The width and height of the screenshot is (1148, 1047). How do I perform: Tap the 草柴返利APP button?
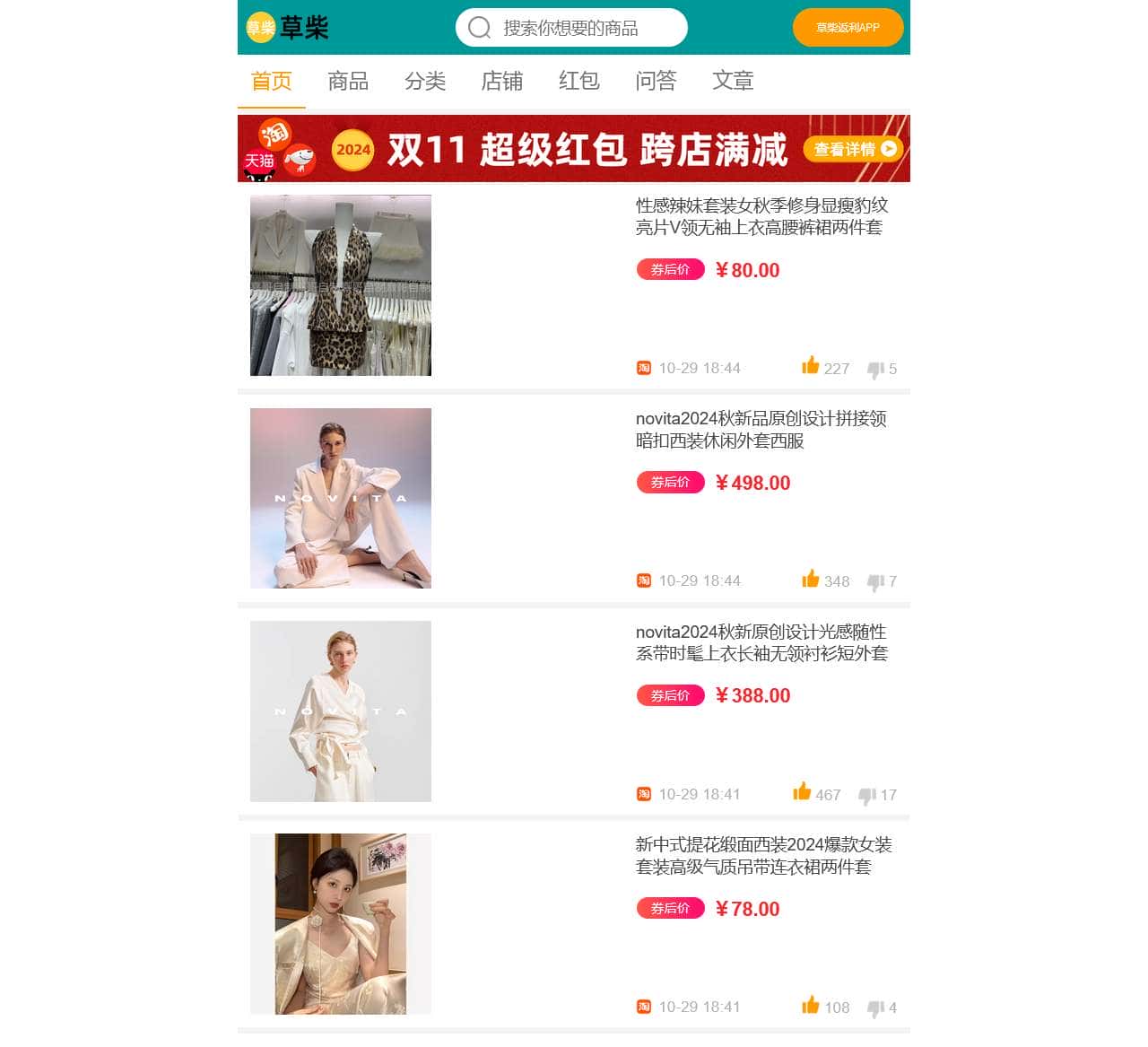point(848,28)
